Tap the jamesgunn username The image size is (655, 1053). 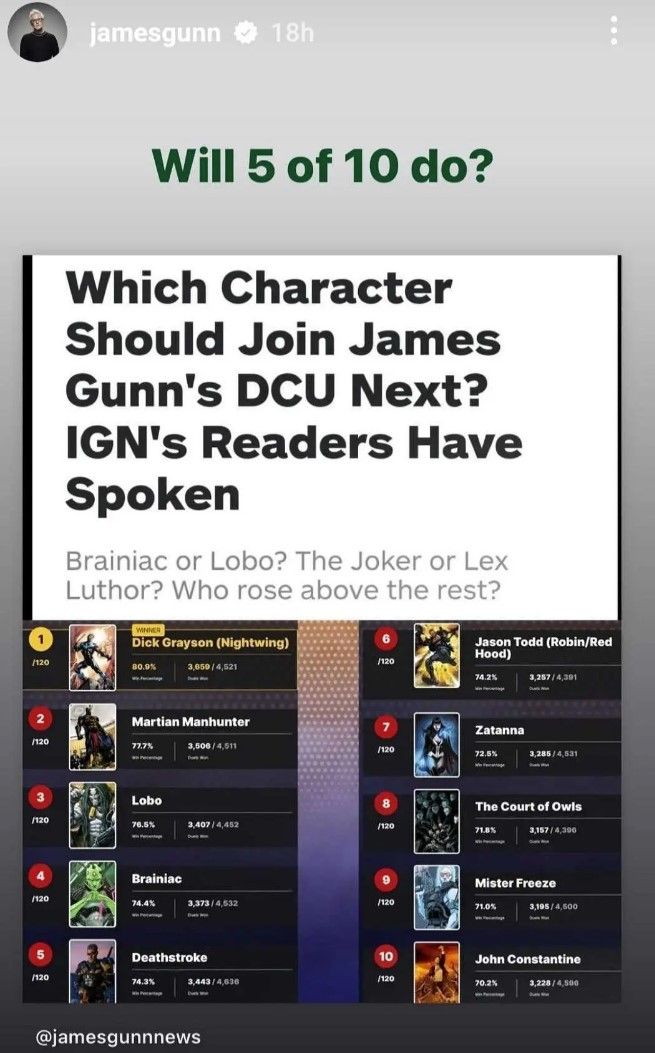[x=155, y=32]
